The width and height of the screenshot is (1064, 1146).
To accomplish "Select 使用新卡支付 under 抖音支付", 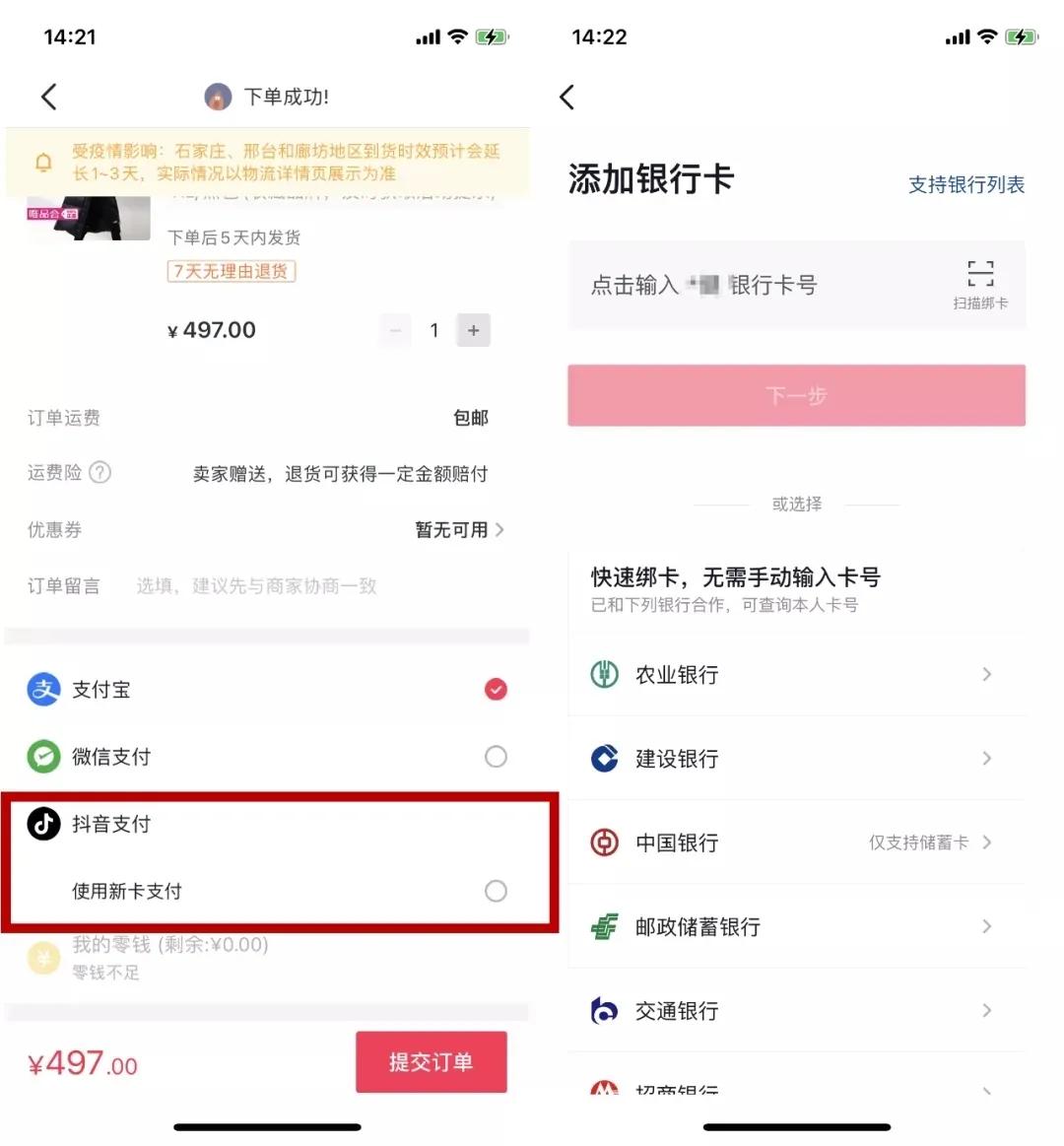I will [x=496, y=891].
